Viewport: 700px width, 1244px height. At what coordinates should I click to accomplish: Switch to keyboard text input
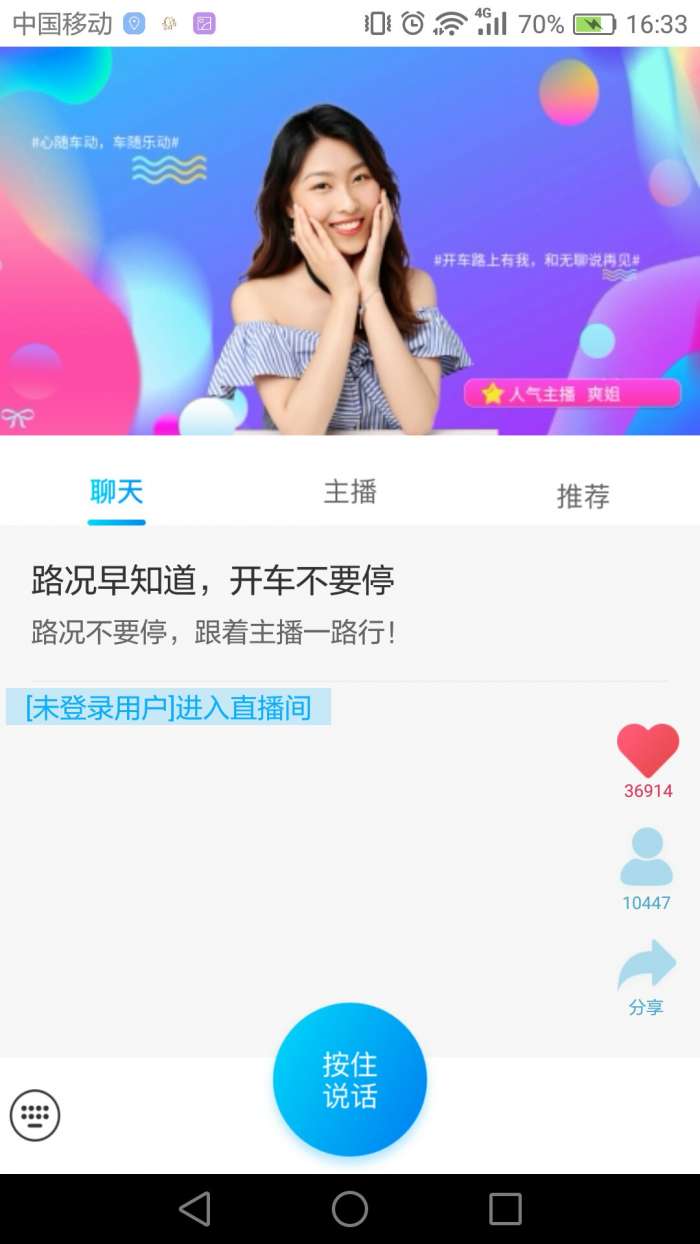(x=35, y=1114)
